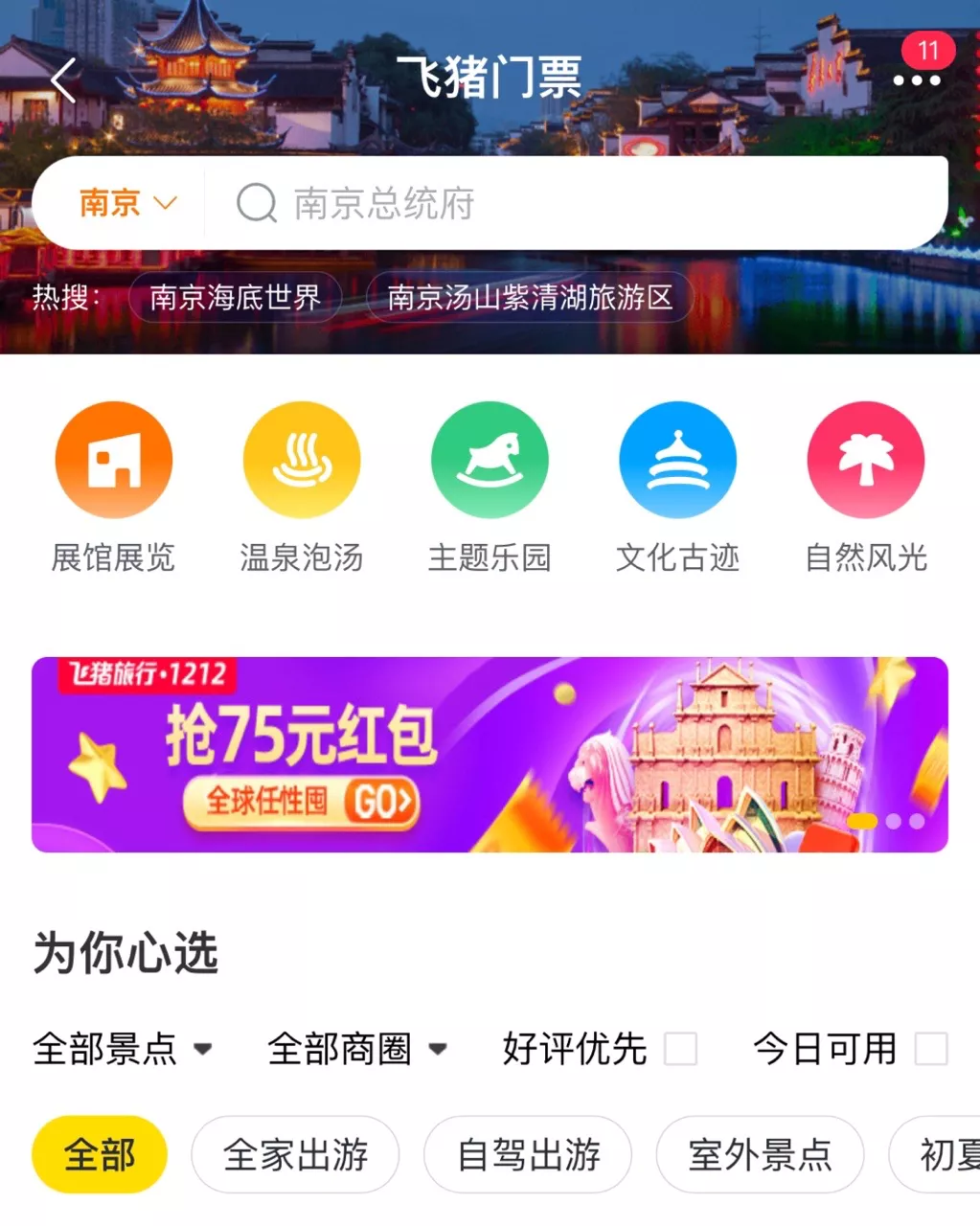Choose the 自驾出游 chip
980x1226 pixels.
pos(528,1154)
